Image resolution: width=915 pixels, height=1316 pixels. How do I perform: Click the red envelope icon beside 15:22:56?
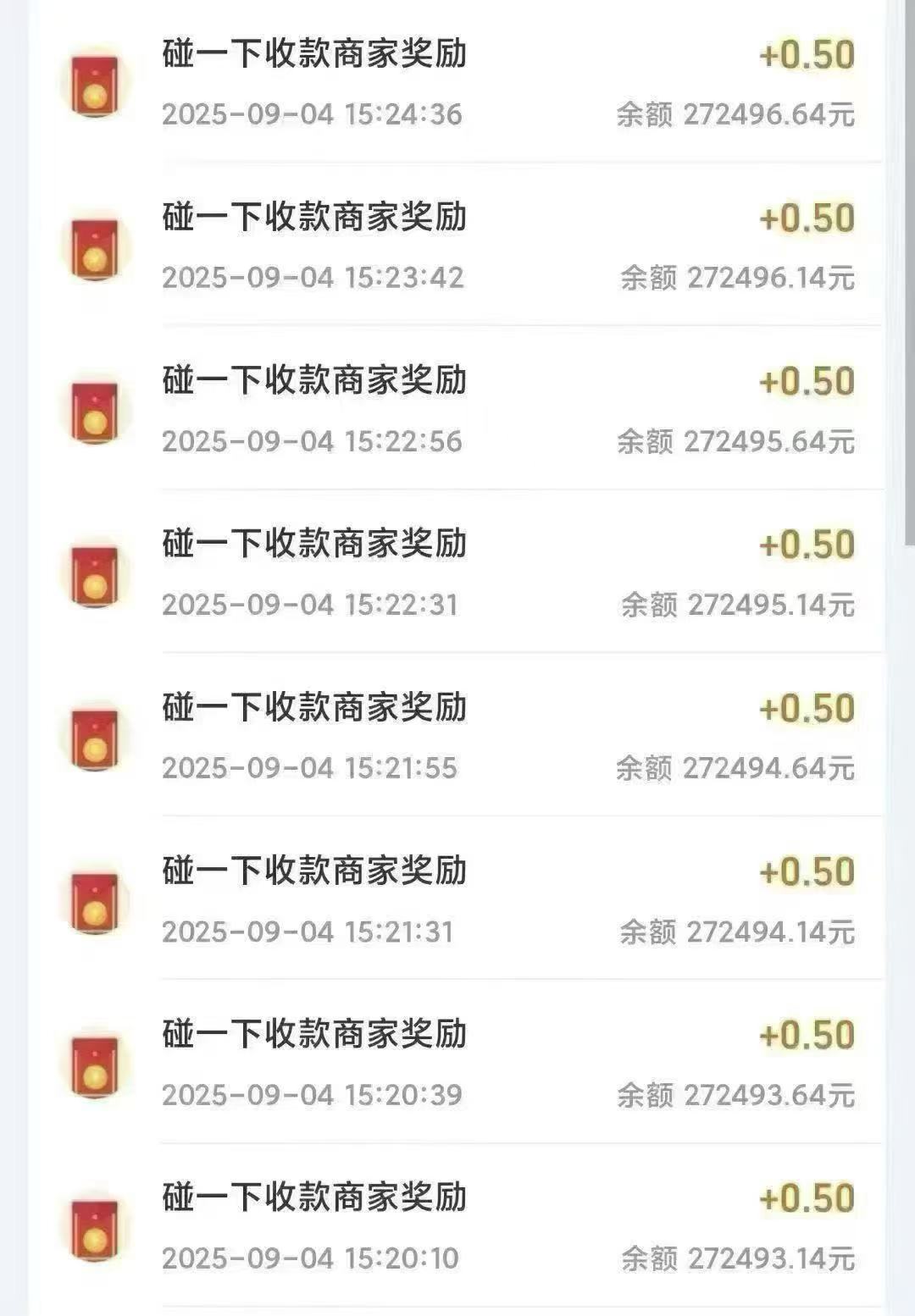coord(96,412)
